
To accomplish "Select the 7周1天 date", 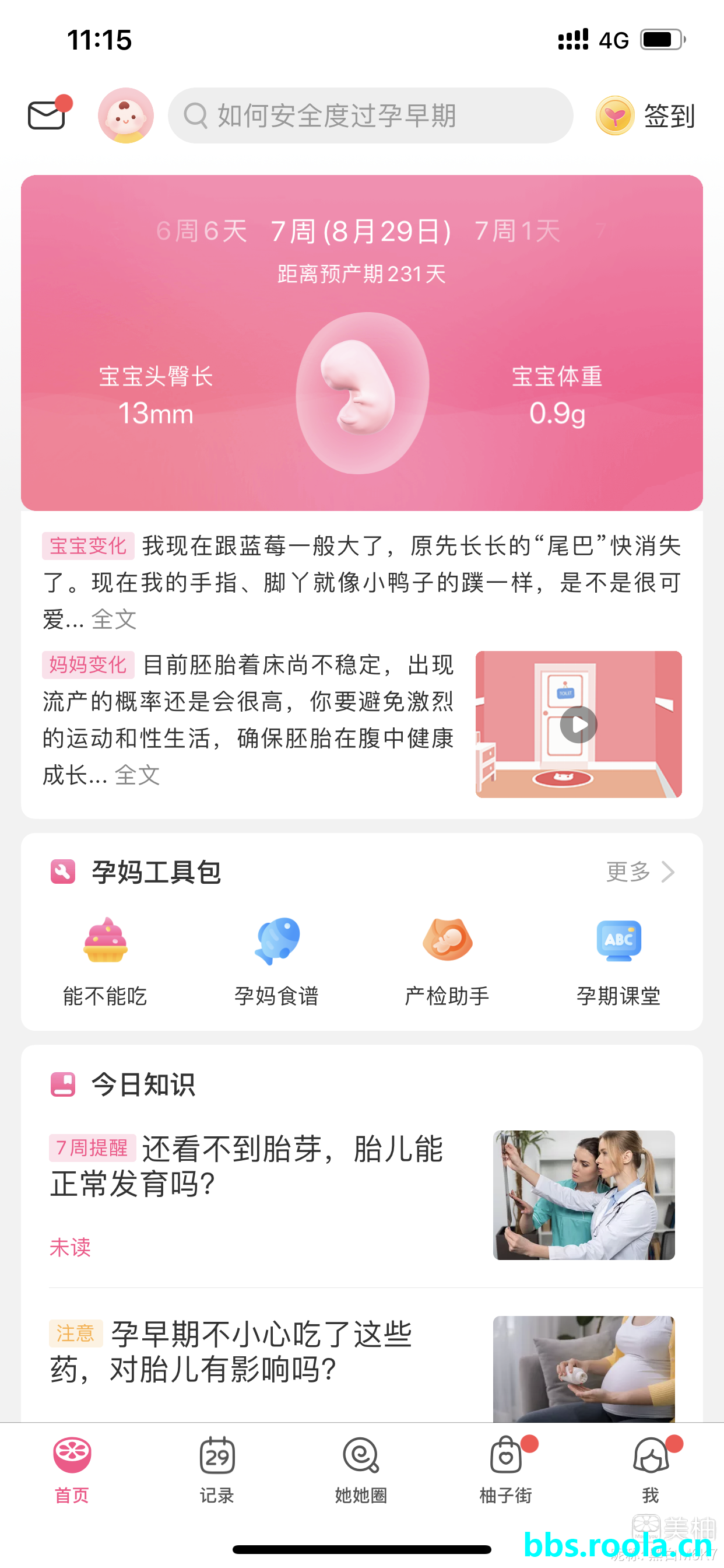I will point(516,232).
